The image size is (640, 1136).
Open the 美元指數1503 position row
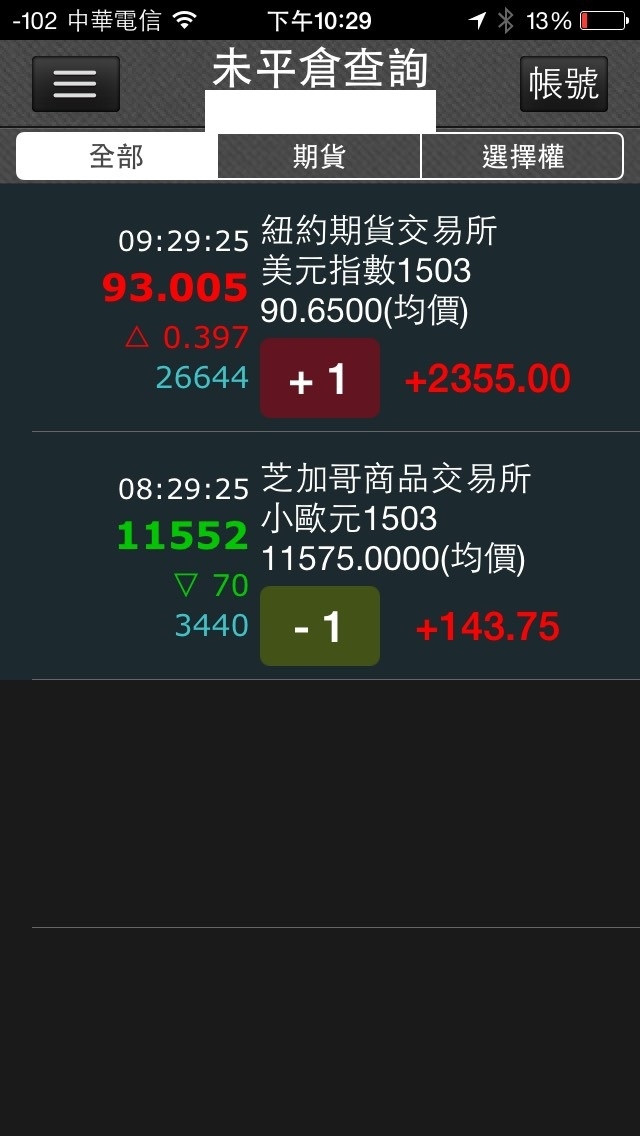pos(320,308)
